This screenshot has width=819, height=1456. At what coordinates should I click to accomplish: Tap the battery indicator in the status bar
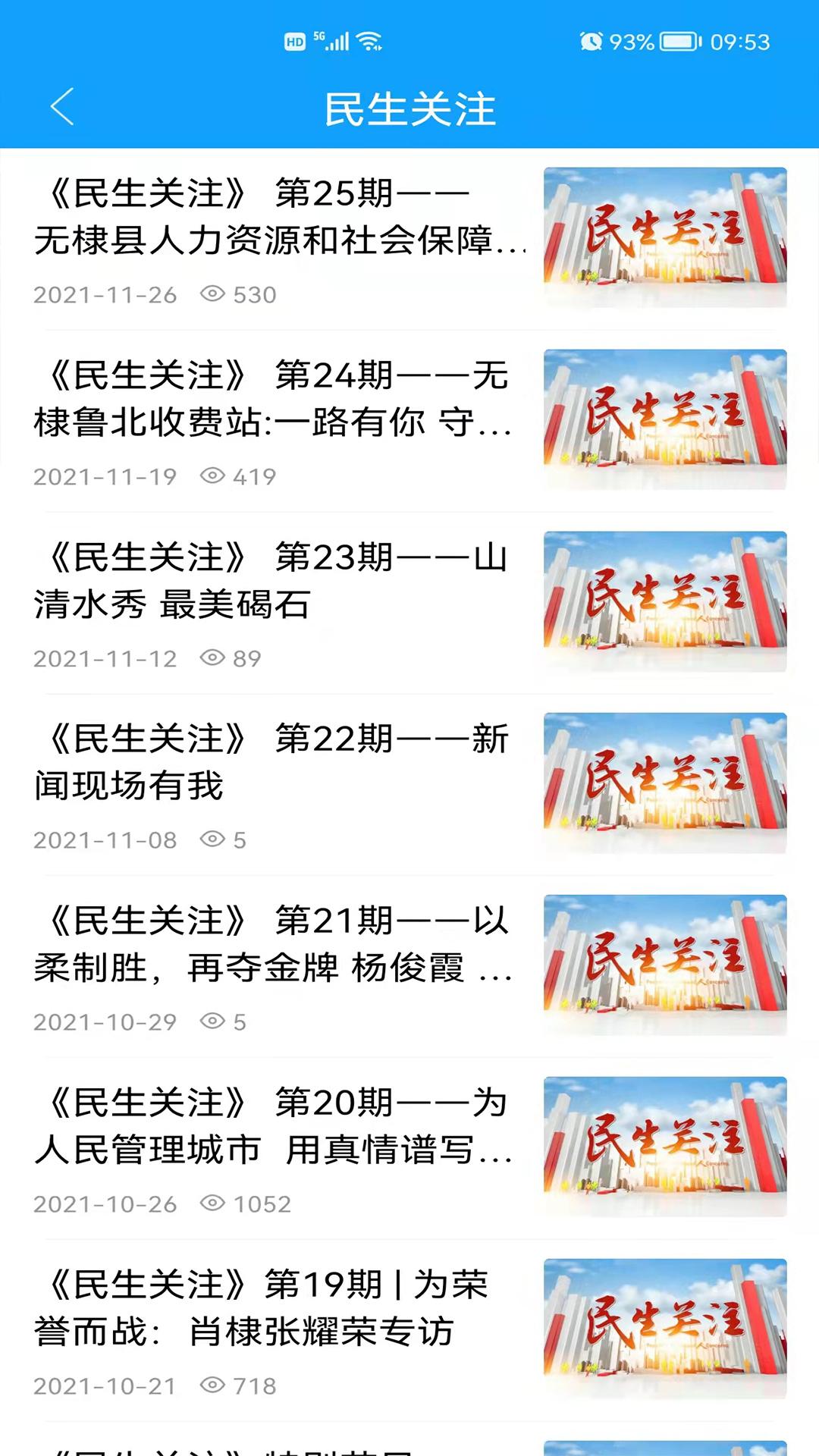tap(677, 43)
